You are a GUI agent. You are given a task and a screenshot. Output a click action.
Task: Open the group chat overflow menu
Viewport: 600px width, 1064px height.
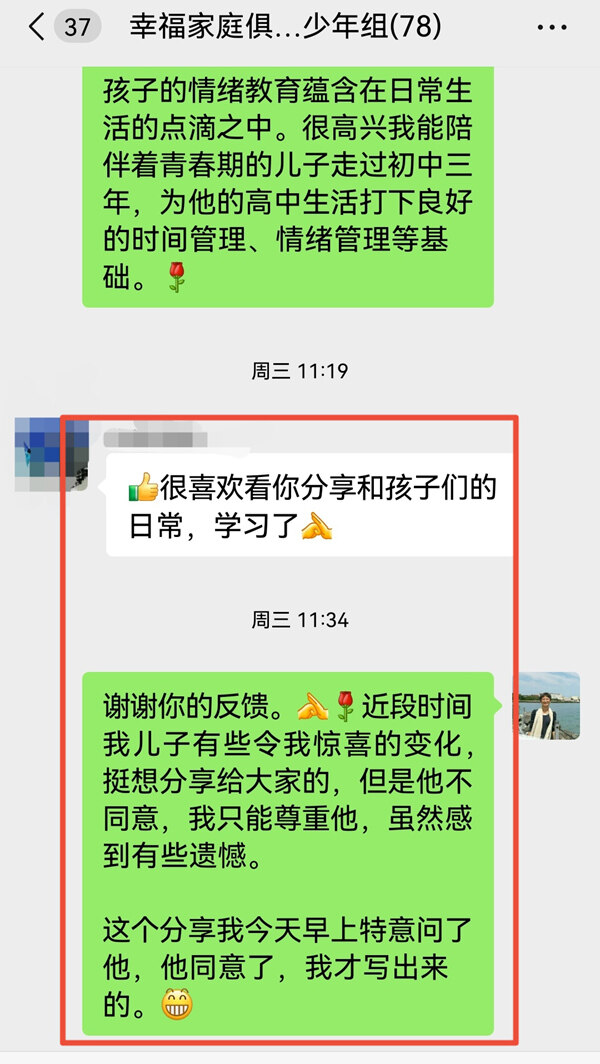(x=551, y=28)
